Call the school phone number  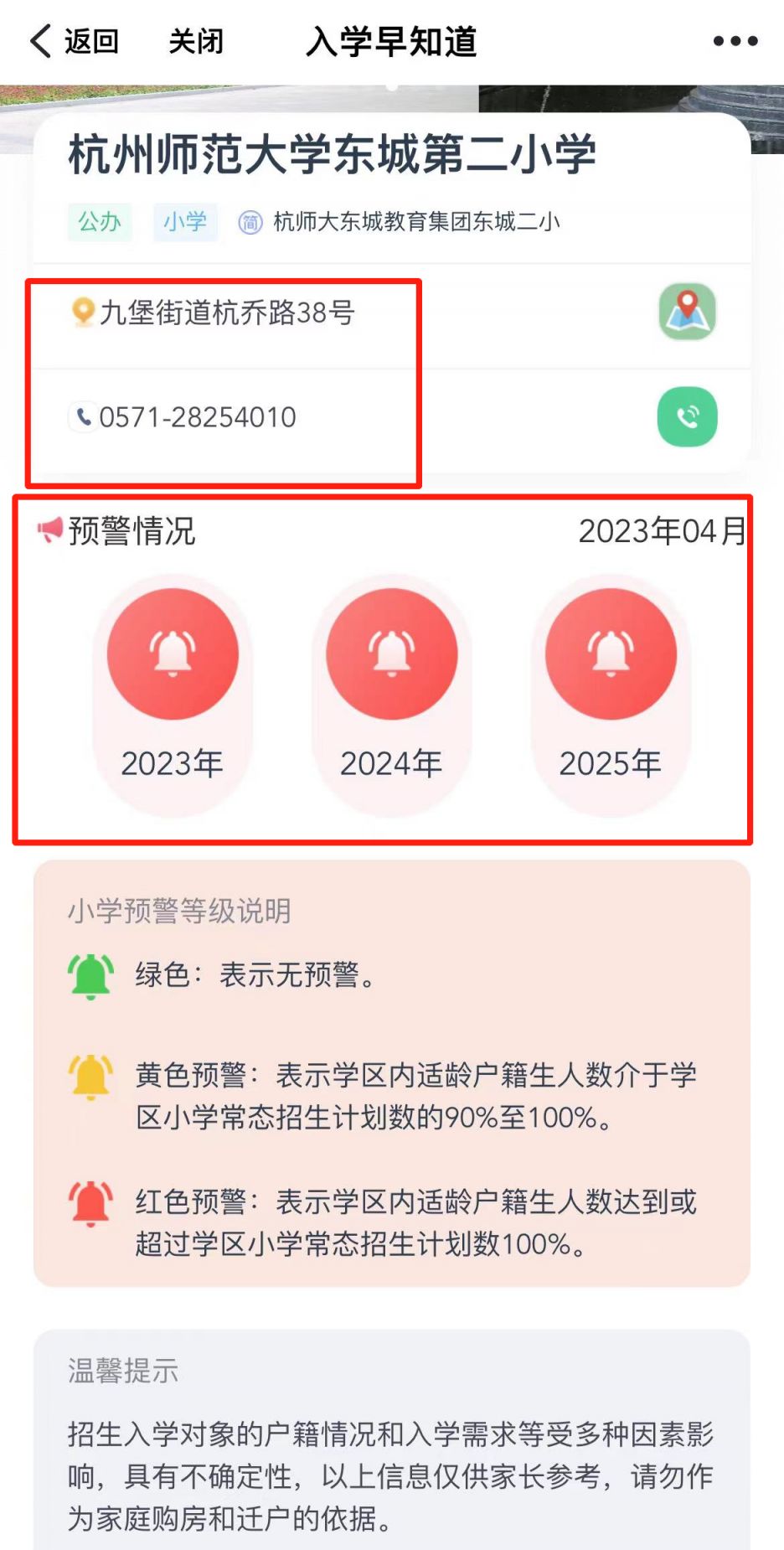(x=687, y=416)
